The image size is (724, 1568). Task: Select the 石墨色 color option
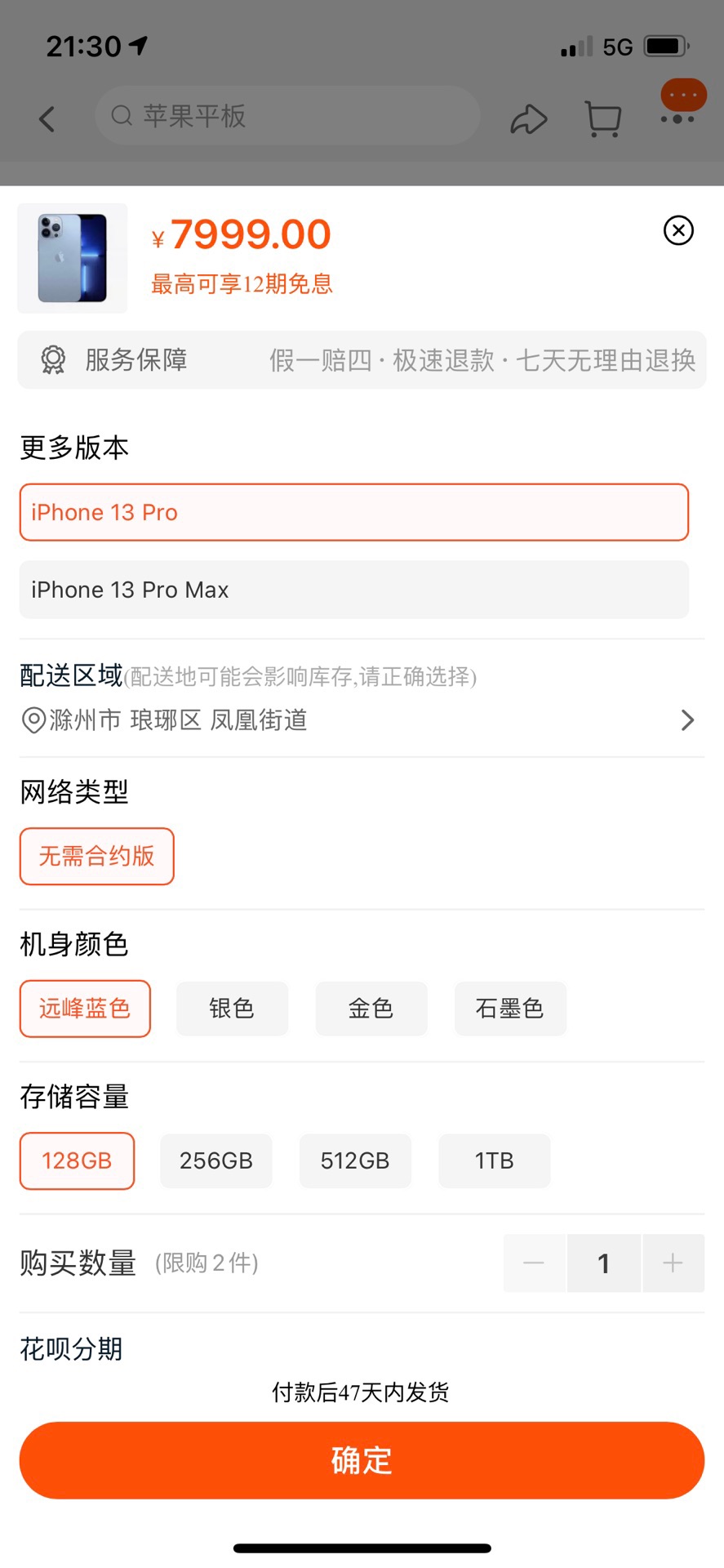tap(510, 1009)
